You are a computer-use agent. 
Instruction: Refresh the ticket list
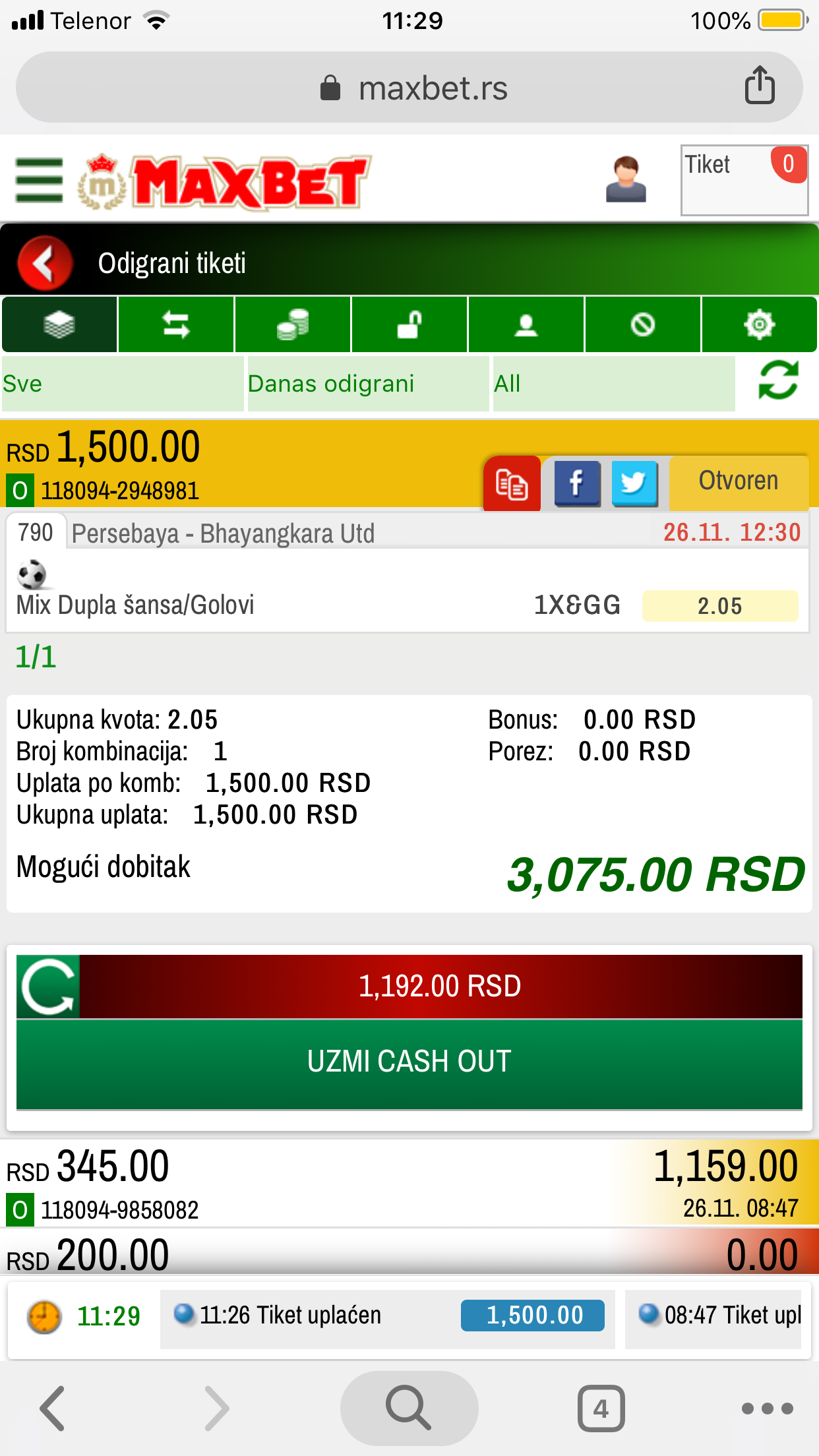[x=778, y=380]
